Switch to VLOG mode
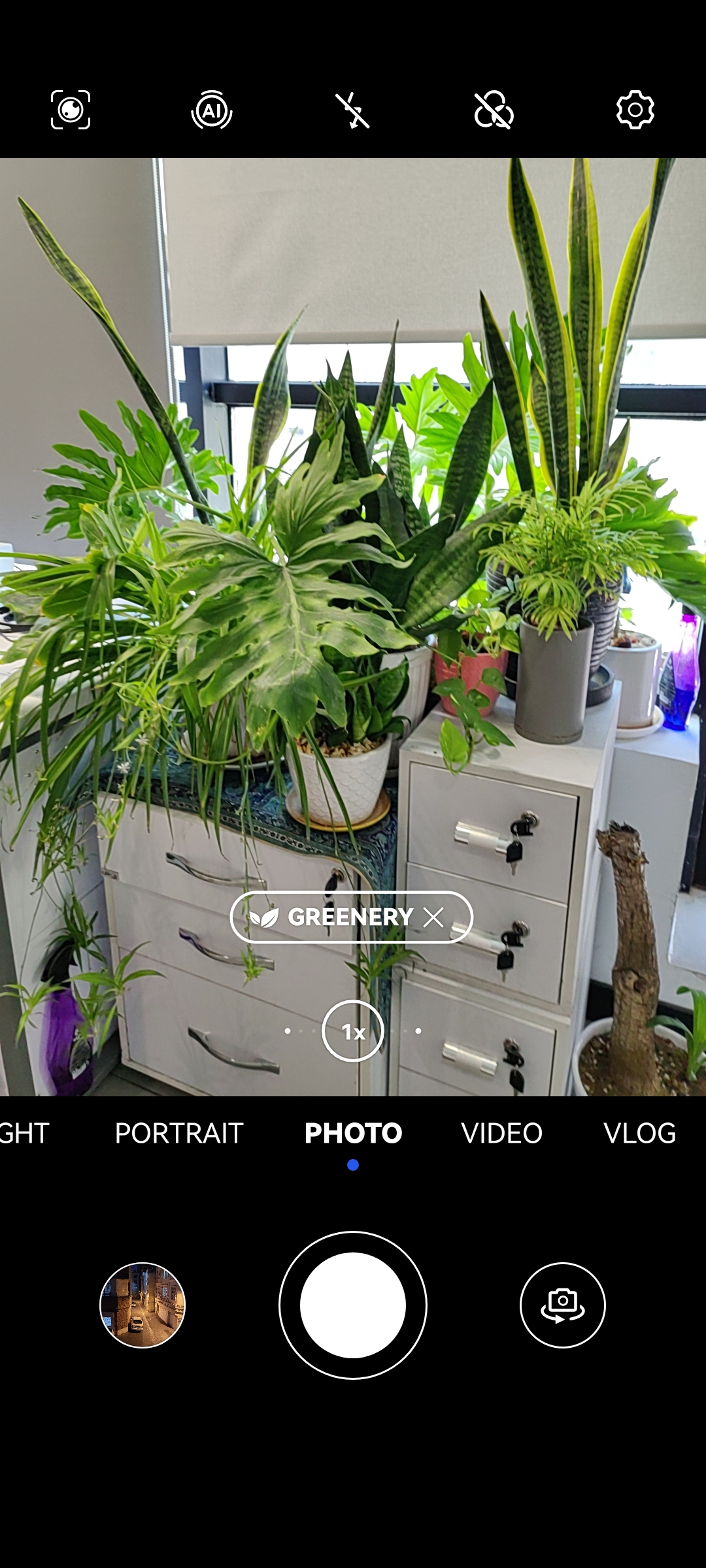 [x=639, y=1133]
